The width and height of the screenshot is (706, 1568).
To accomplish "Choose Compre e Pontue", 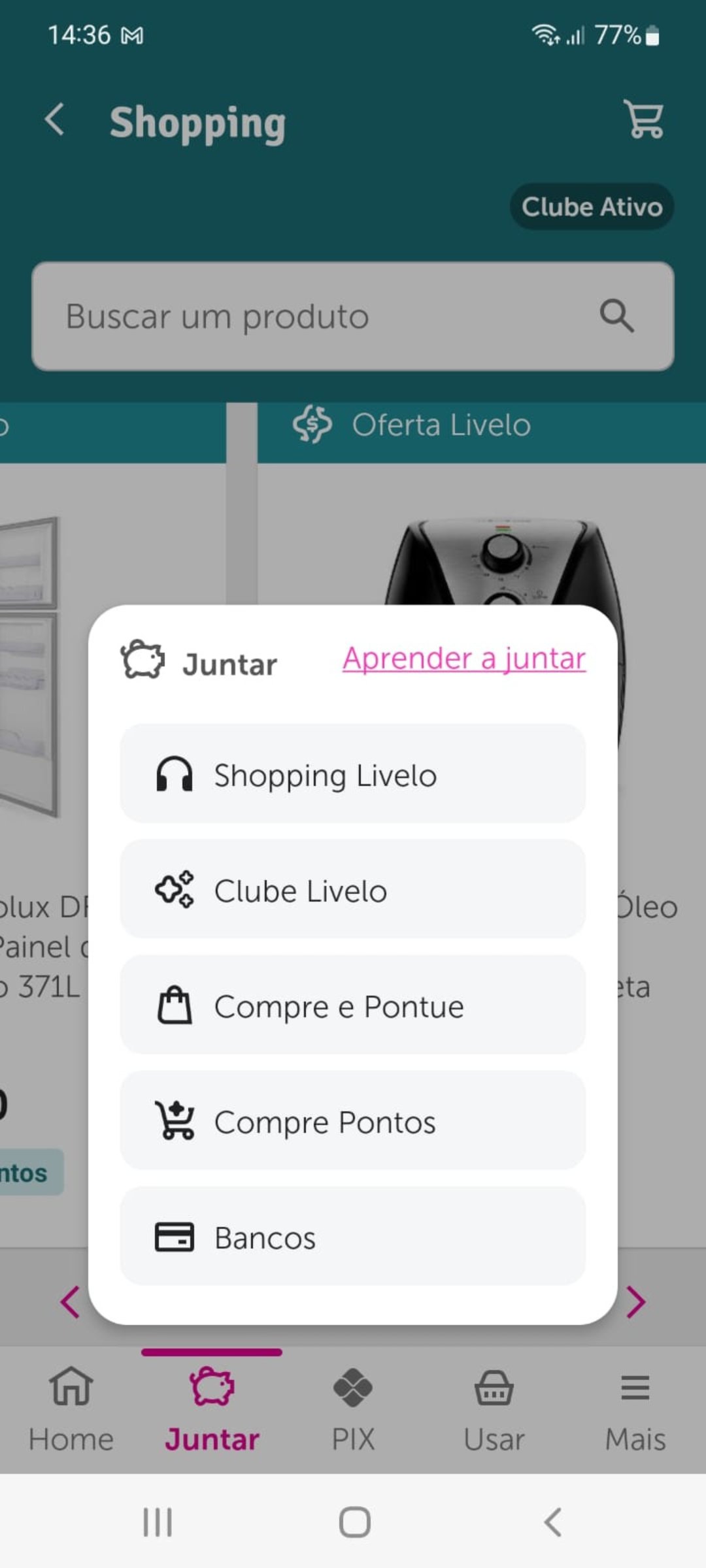I will (x=352, y=1005).
